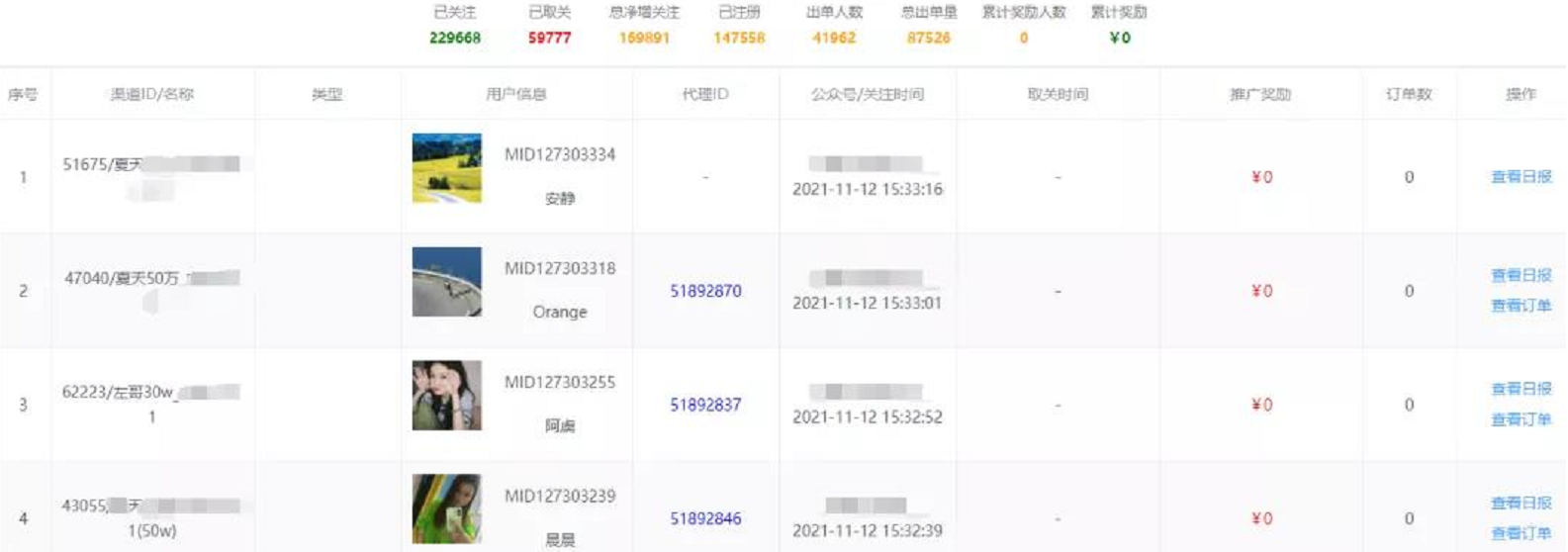The height and width of the screenshot is (552, 1568).
Task: Open 查看订单 for user MID127303239
Action: point(1521,533)
